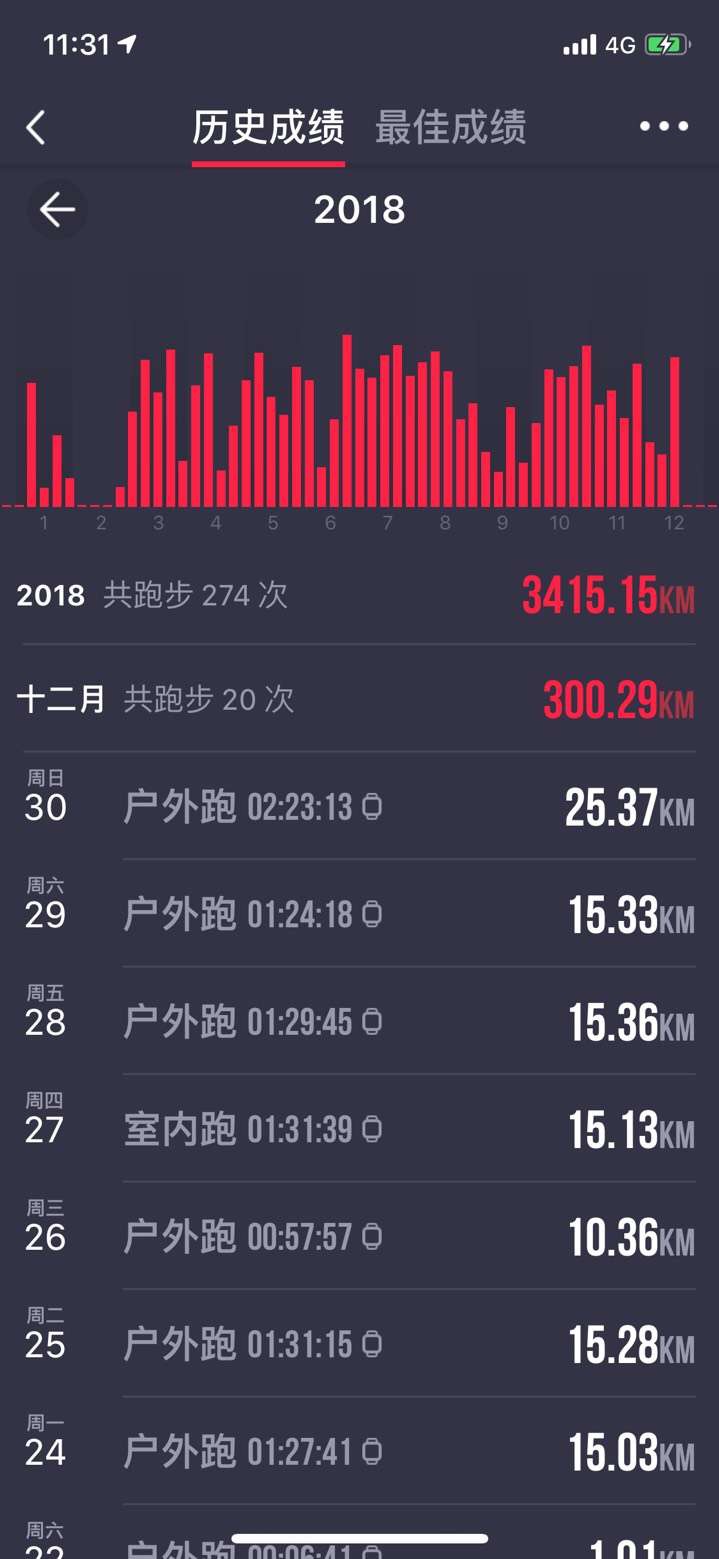Open the three-dot overflow menu
719x1559 pixels.
tap(664, 127)
